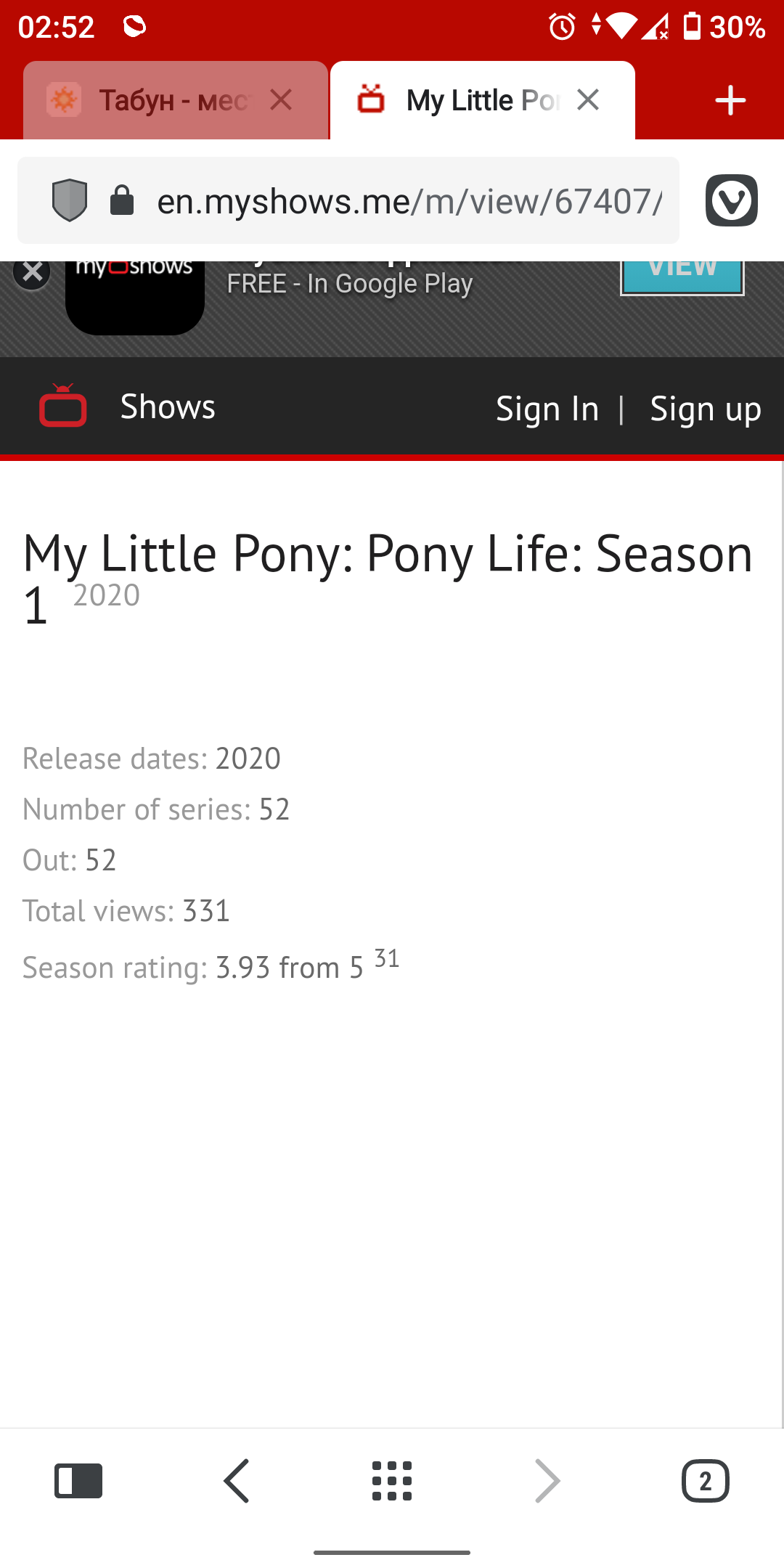The height and width of the screenshot is (1568, 784).
Task: Close the Табун browser tab
Action: 281,99
